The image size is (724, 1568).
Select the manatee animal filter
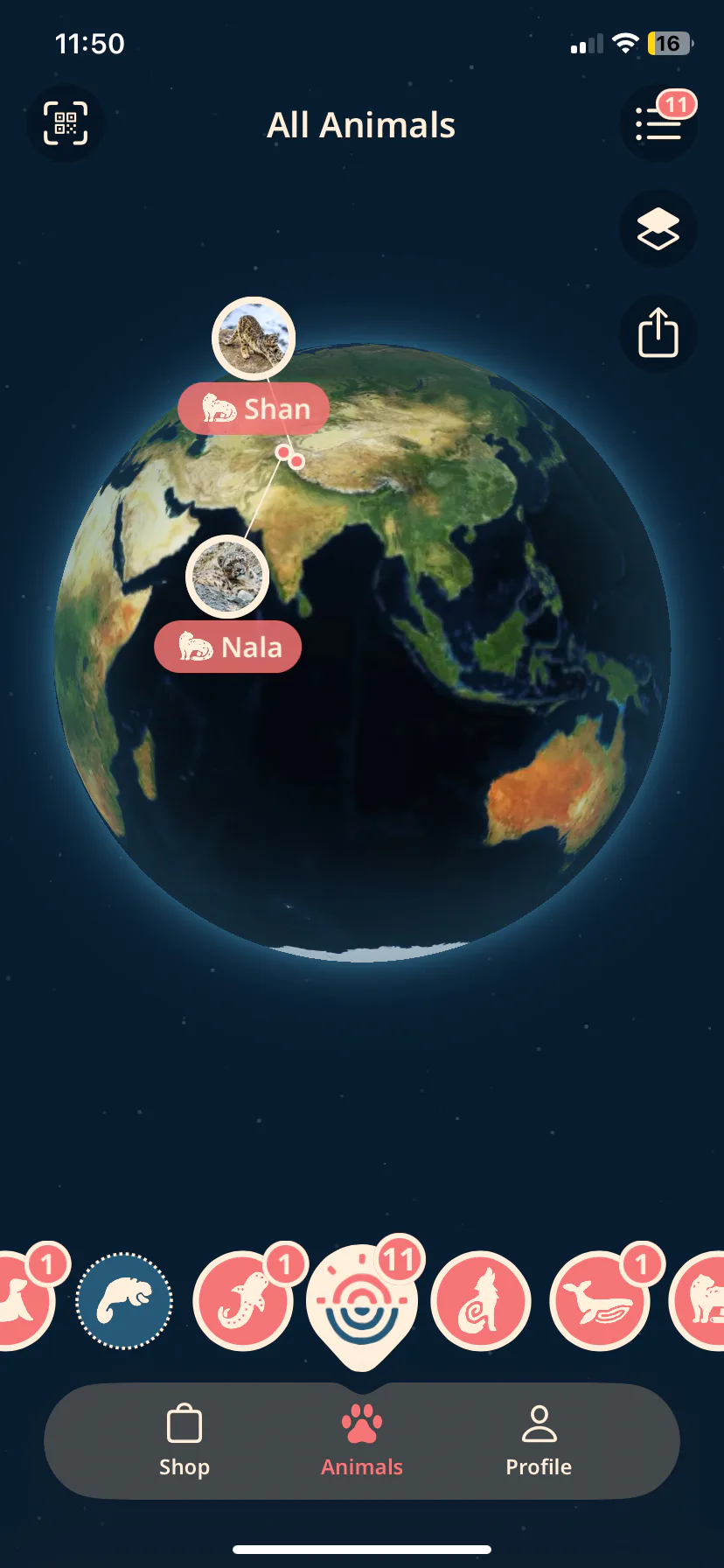point(124,1301)
